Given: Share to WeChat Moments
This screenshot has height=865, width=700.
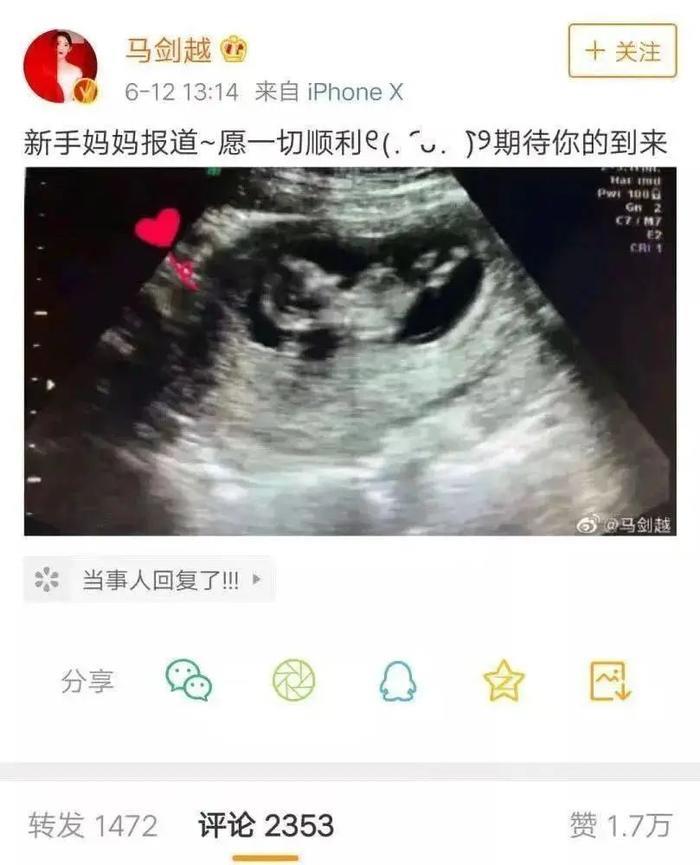Looking at the screenshot, I should tap(294, 680).
